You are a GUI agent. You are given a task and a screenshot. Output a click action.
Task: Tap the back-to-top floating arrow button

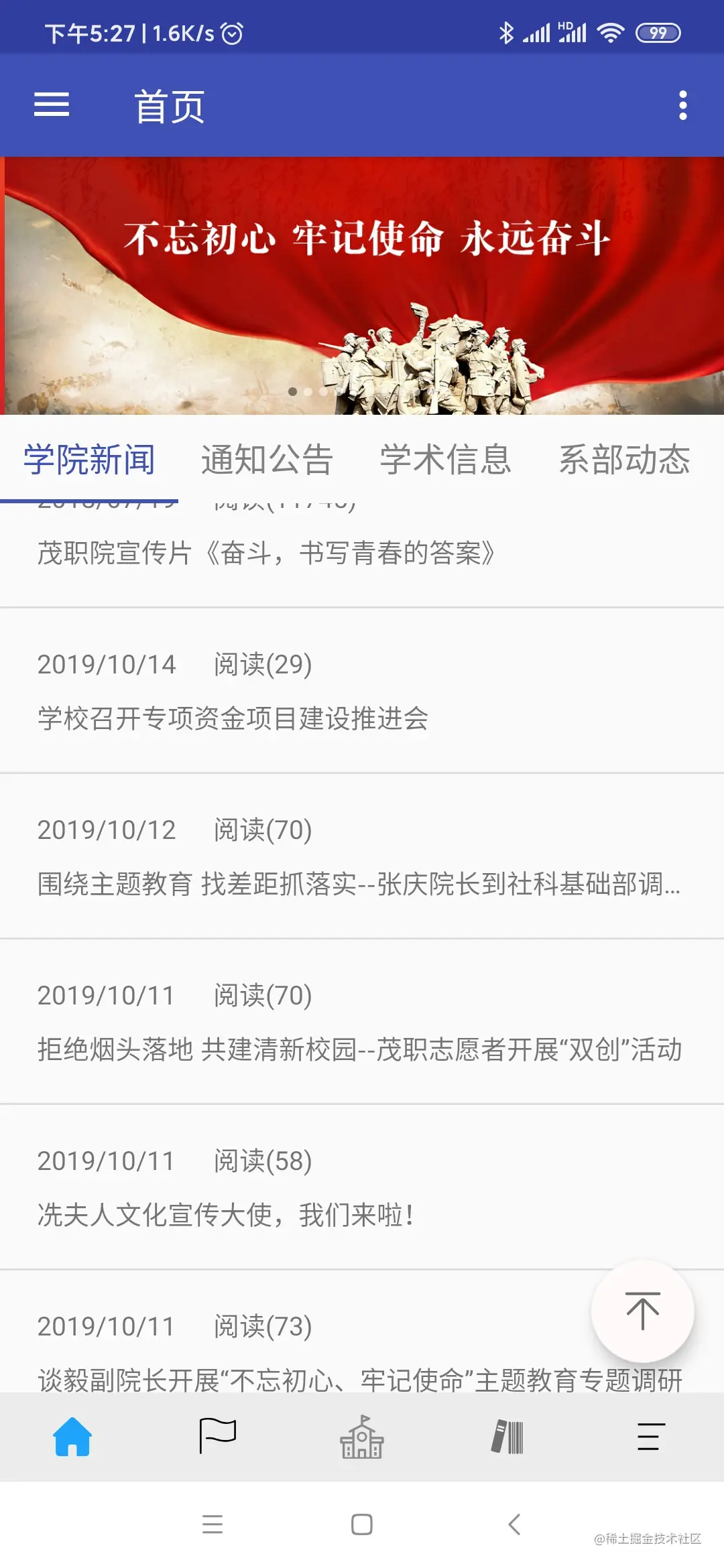pyautogui.click(x=642, y=1311)
